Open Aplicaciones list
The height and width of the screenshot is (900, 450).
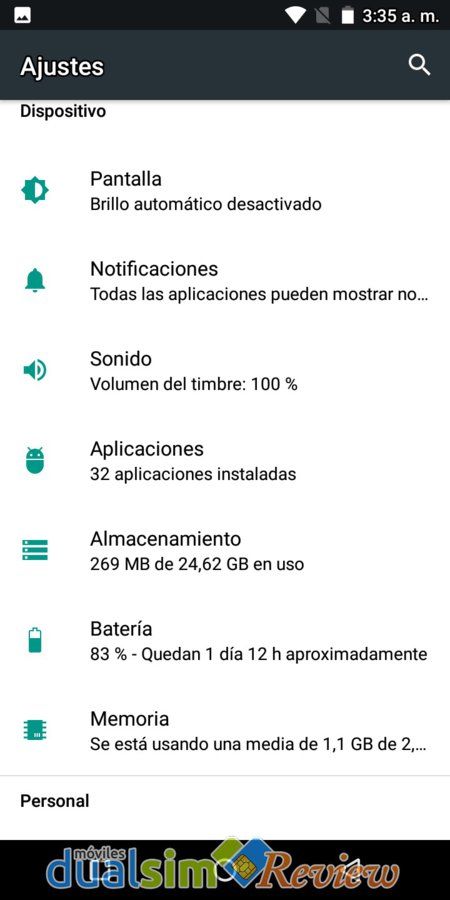225,460
